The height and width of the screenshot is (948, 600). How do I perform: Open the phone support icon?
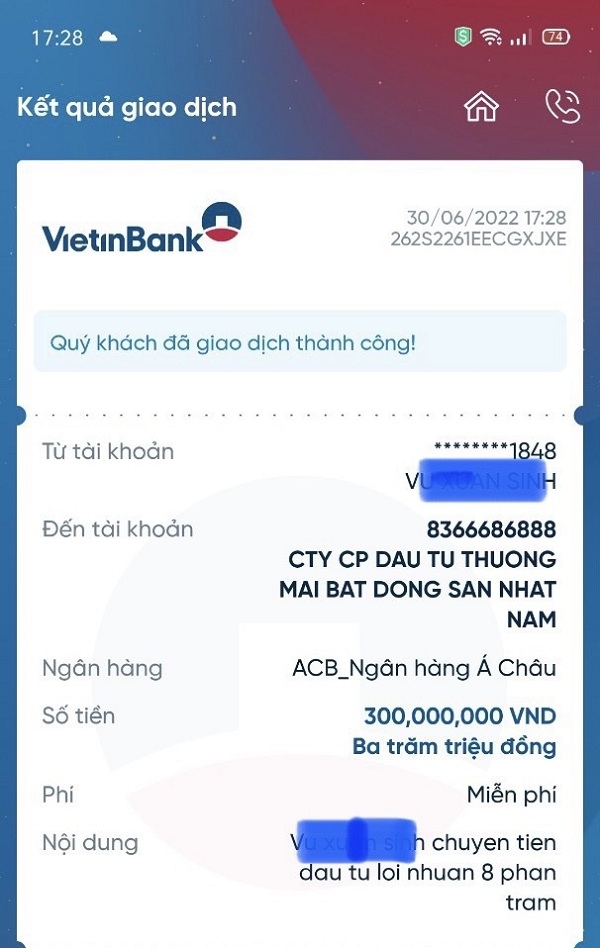click(561, 106)
